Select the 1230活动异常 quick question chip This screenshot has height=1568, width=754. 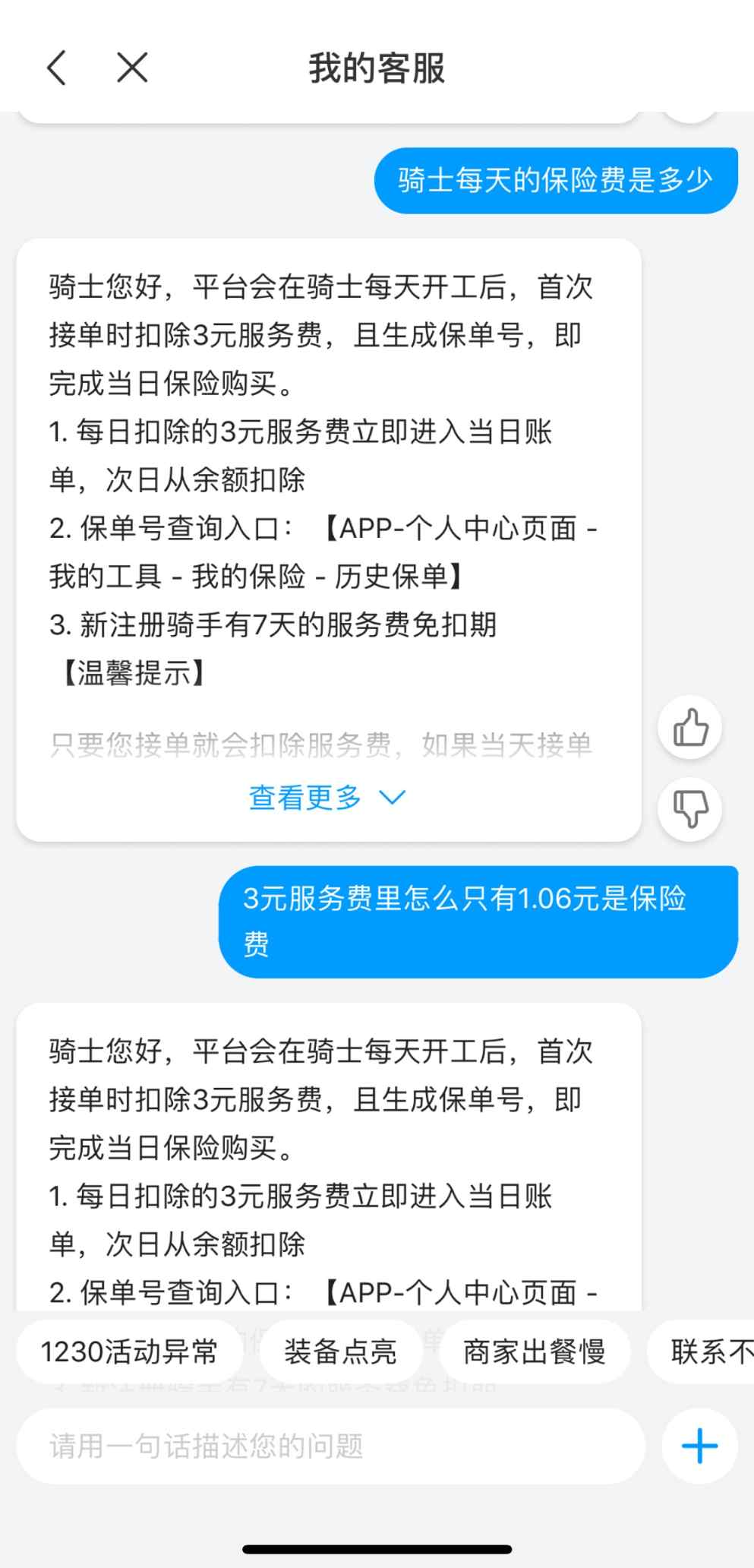tap(129, 1351)
